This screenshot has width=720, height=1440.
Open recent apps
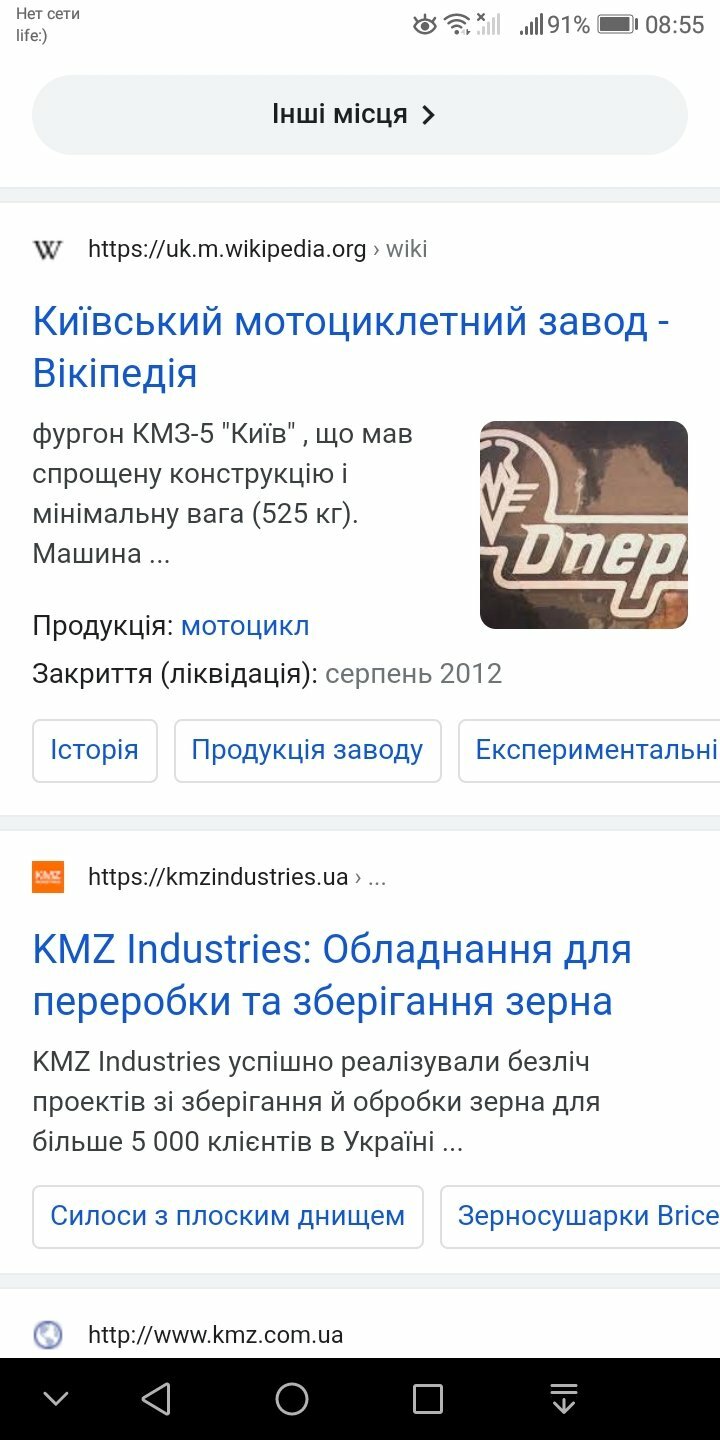[428, 1399]
